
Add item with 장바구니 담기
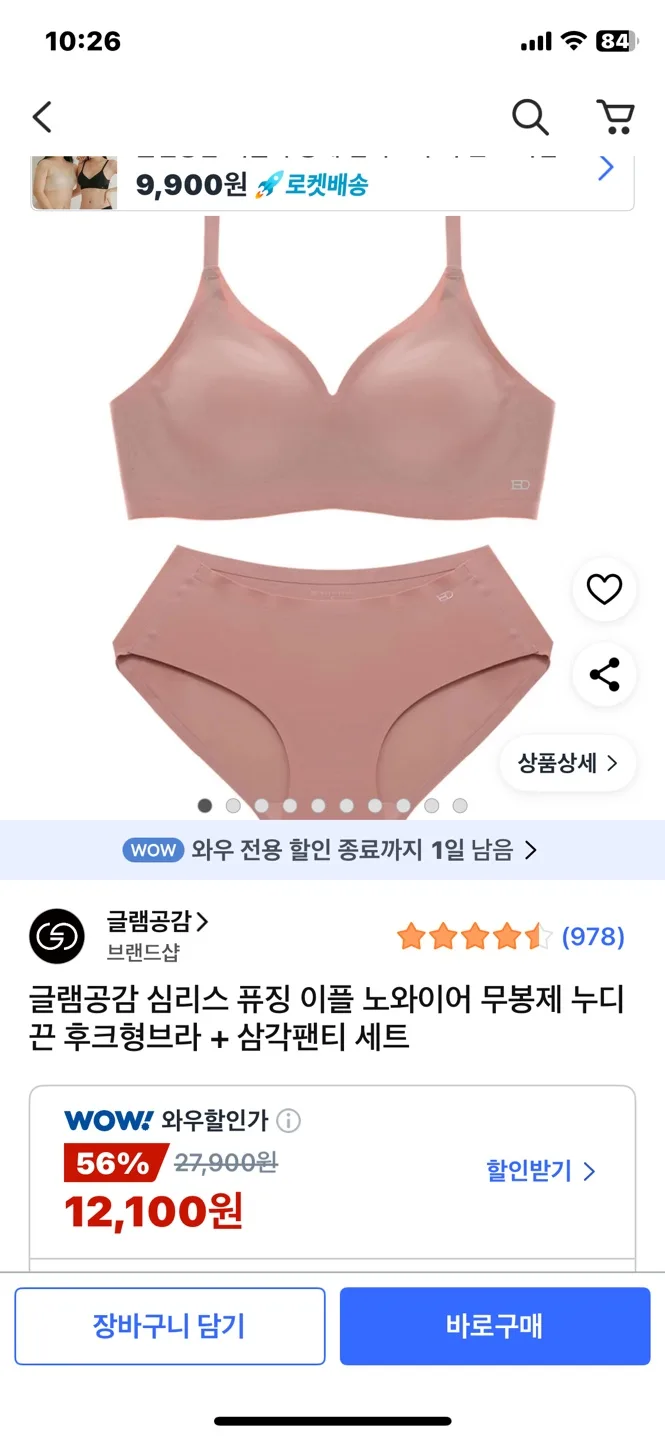[x=169, y=1326]
